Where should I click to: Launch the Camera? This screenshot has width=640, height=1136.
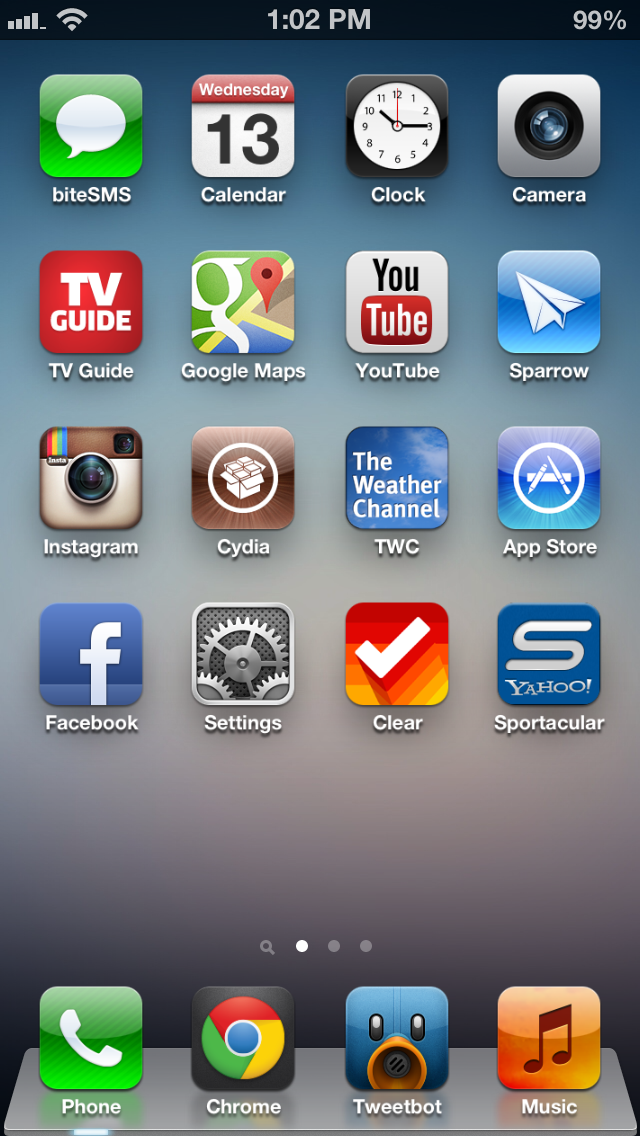point(549,126)
